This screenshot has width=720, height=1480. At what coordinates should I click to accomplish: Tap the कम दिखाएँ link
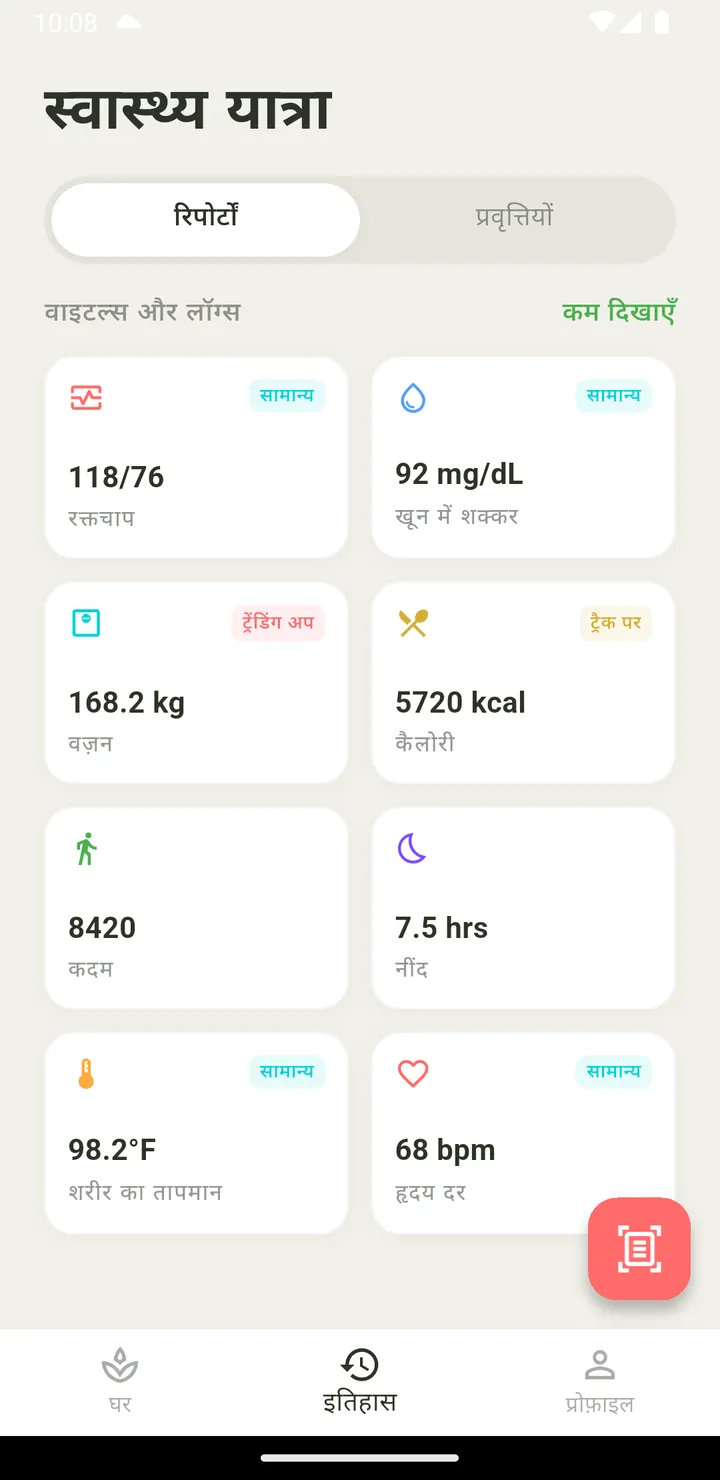click(619, 312)
